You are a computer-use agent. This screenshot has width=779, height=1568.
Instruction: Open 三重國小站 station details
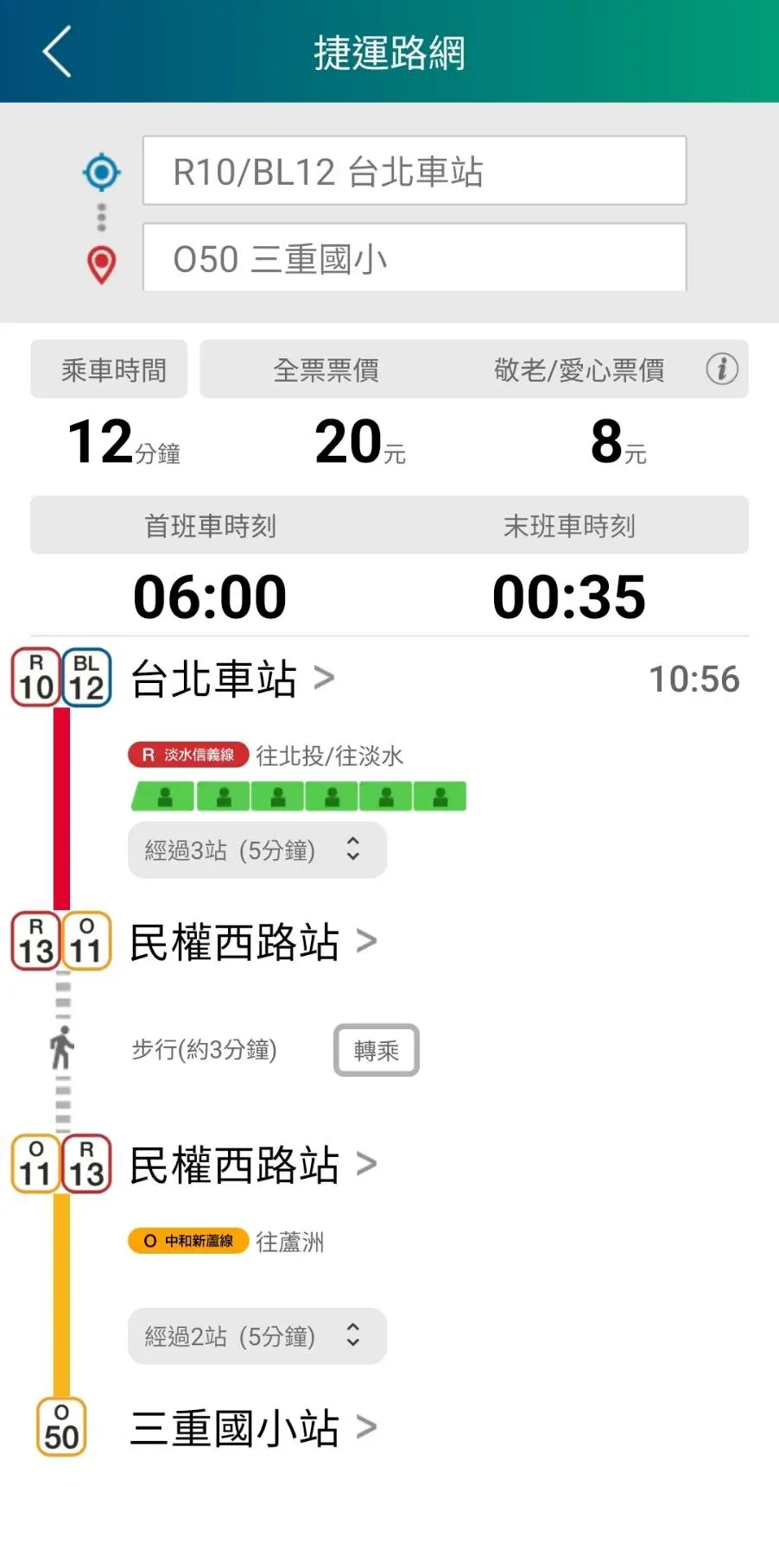coord(252,1428)
